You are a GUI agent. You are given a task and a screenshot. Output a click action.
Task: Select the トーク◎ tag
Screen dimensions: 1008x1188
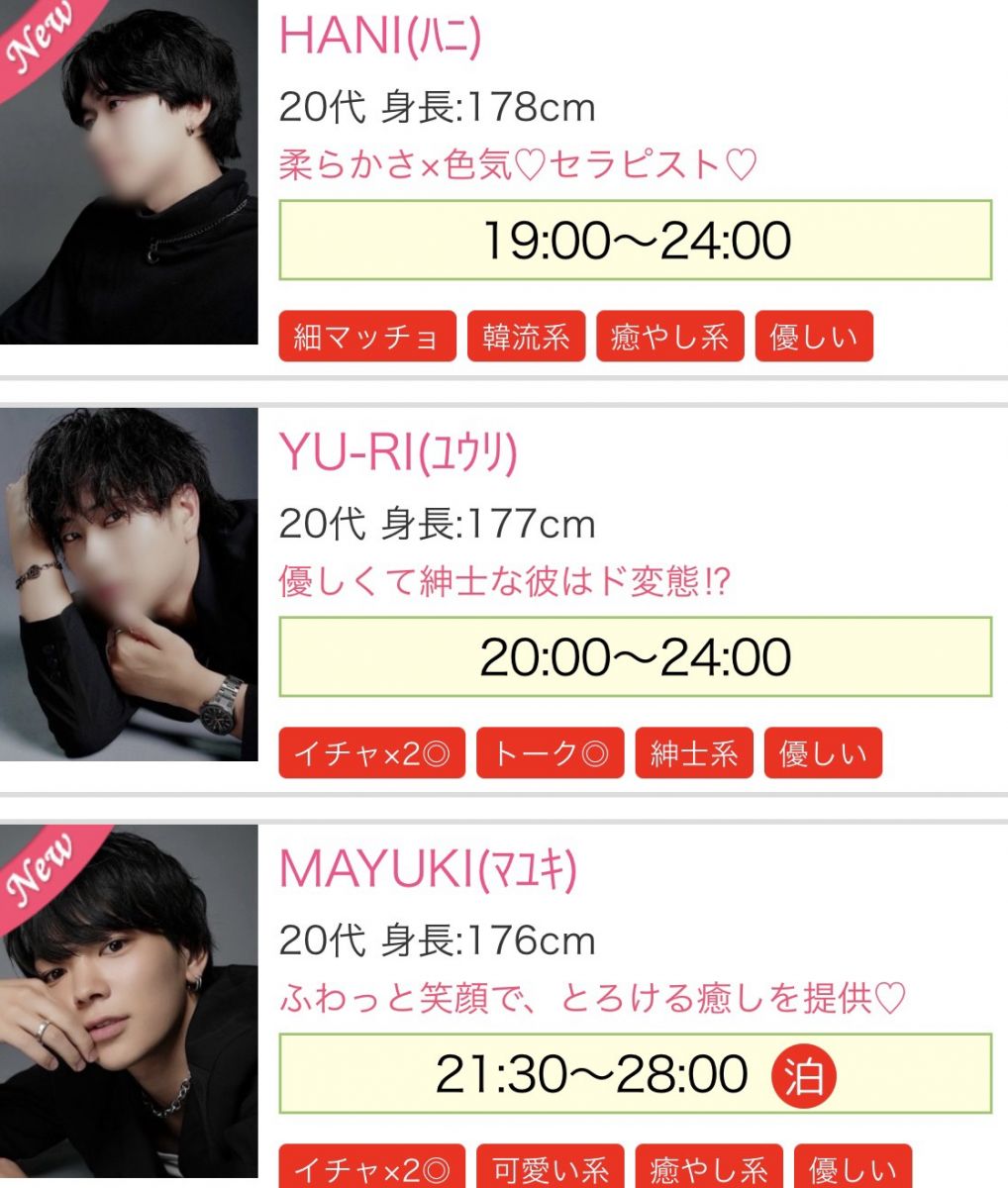point(550,754)
